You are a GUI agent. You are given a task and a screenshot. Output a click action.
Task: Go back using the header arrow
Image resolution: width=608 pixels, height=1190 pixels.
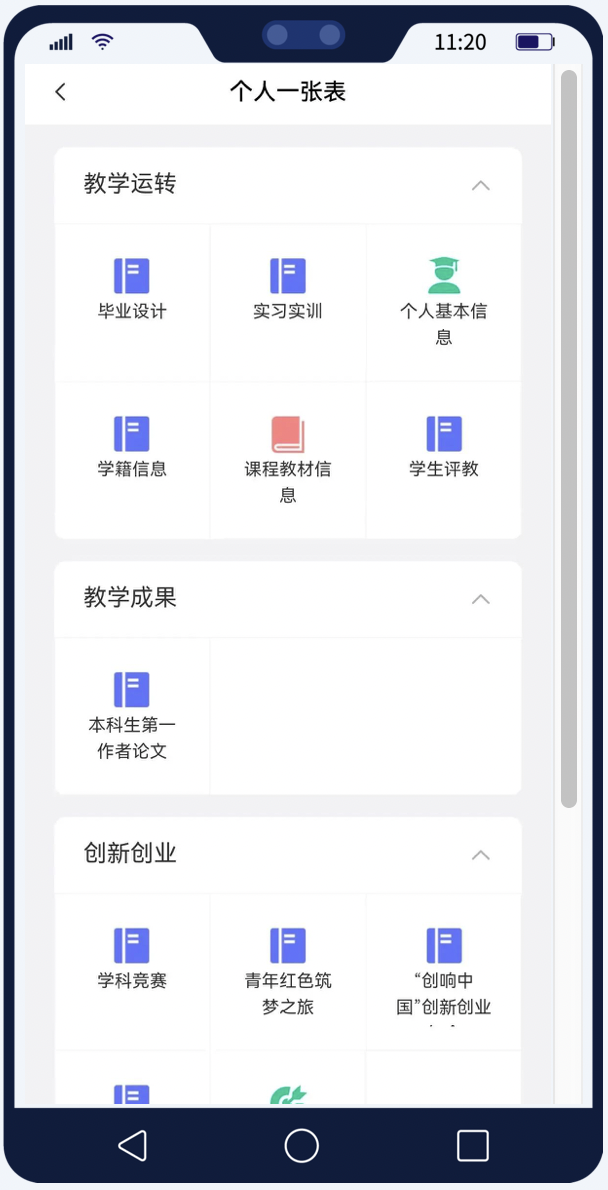[x=61, y=92]
